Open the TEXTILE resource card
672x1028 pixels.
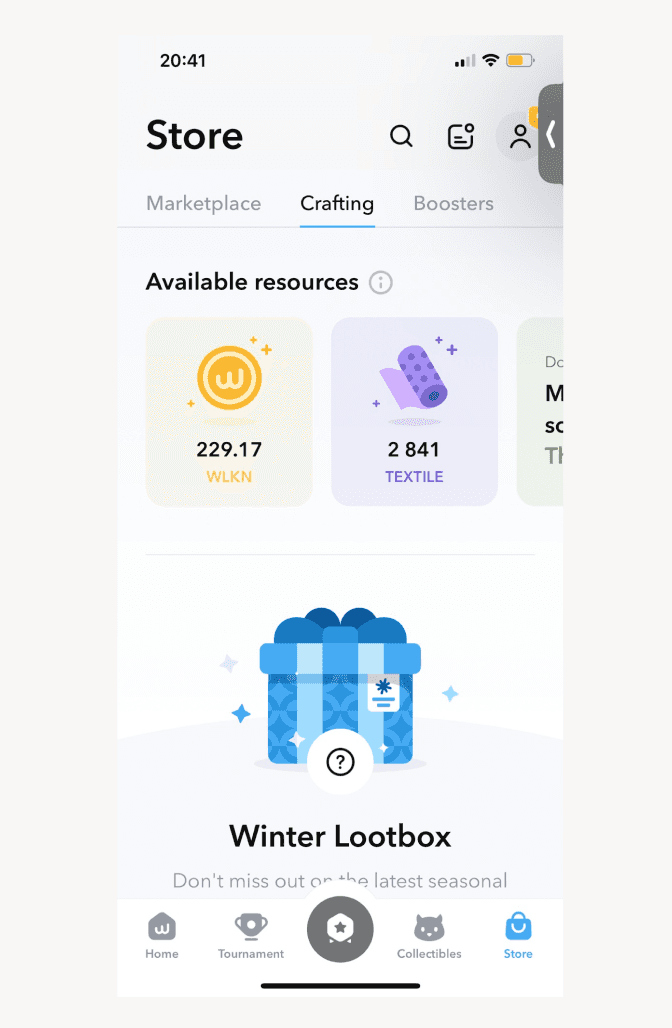click(x=414, y=412)
